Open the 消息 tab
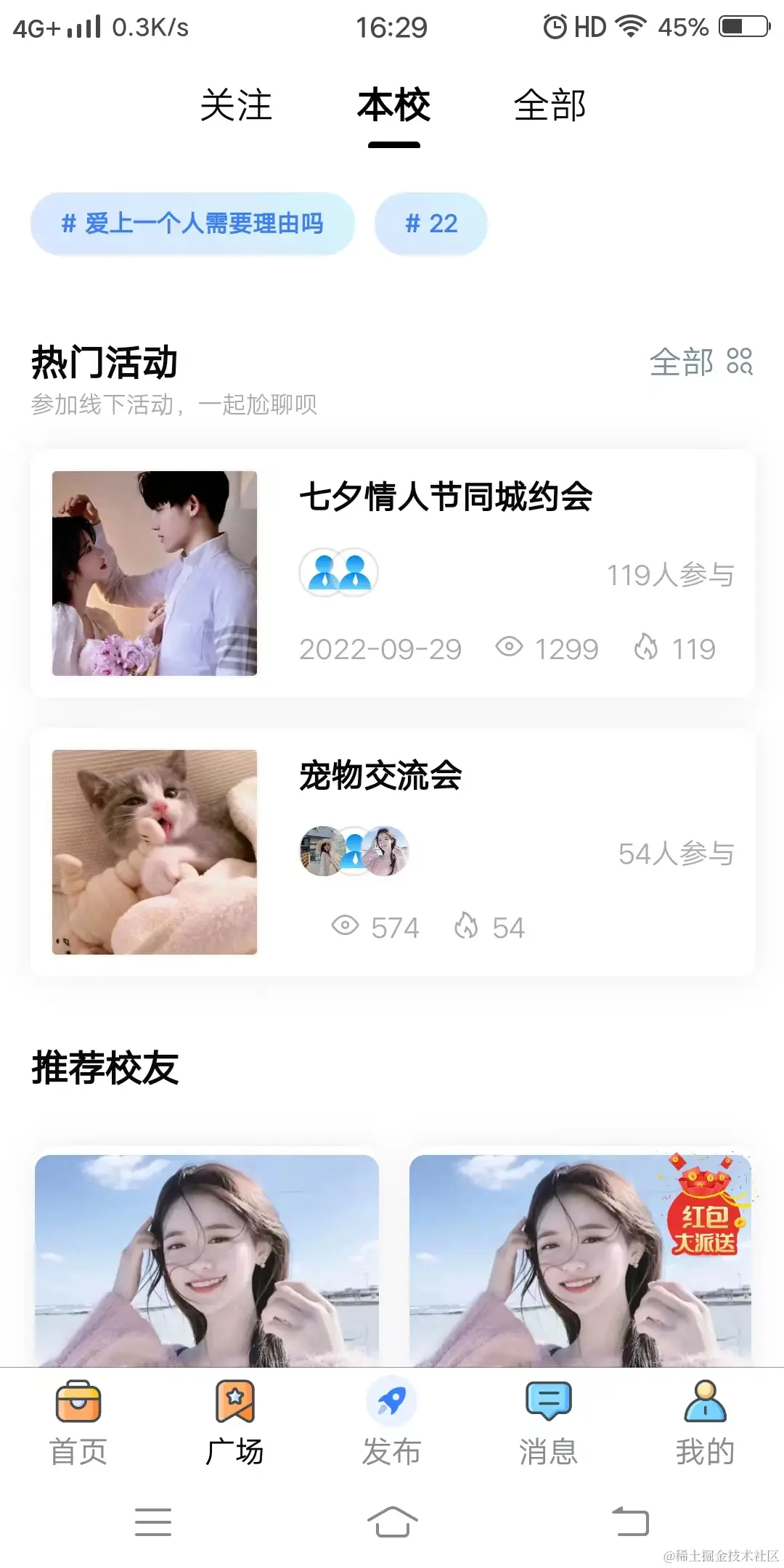This screenshot has height=1568, width=784. 549,1423
